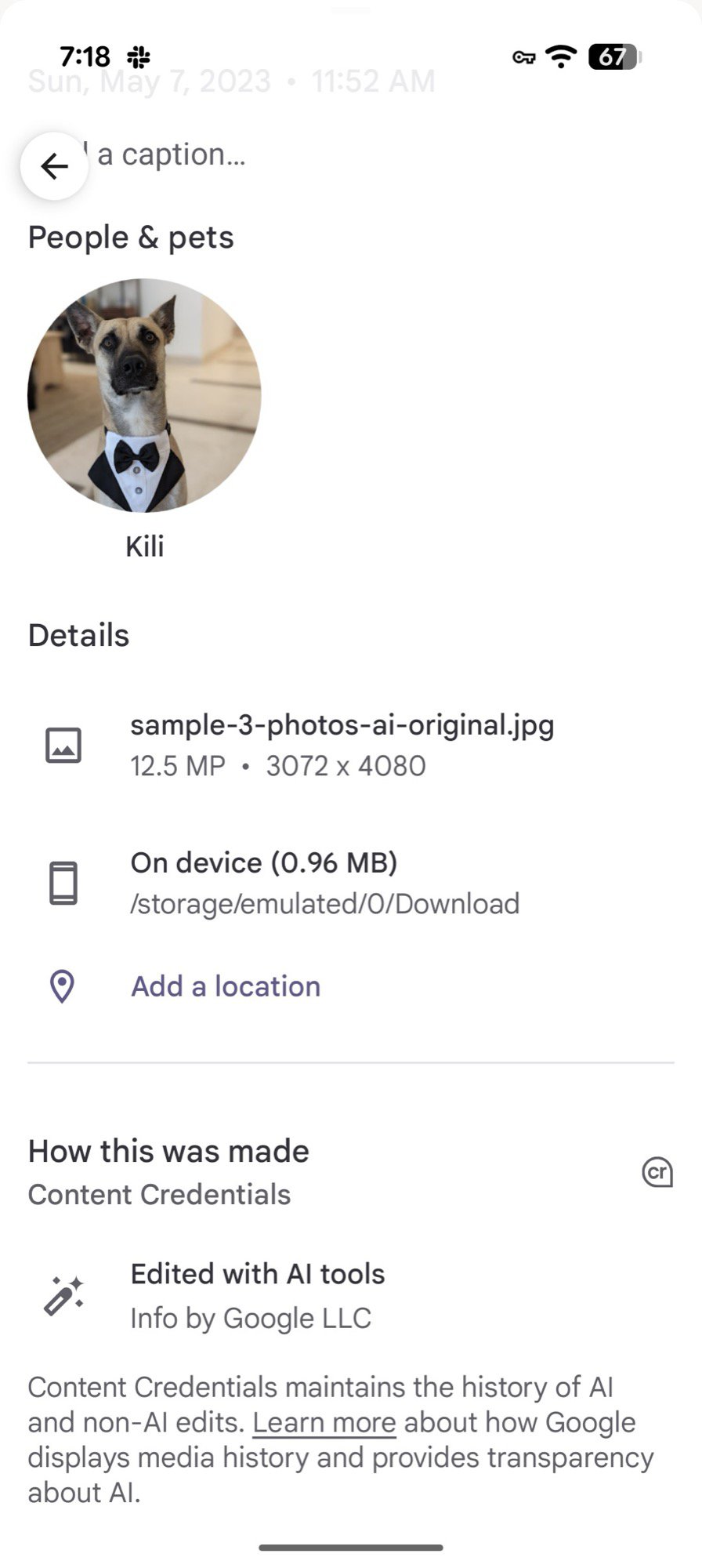The height and width of the screenshot is (1568, 702).
Task: Go back using the arrow button
Action: click(54, 166)
